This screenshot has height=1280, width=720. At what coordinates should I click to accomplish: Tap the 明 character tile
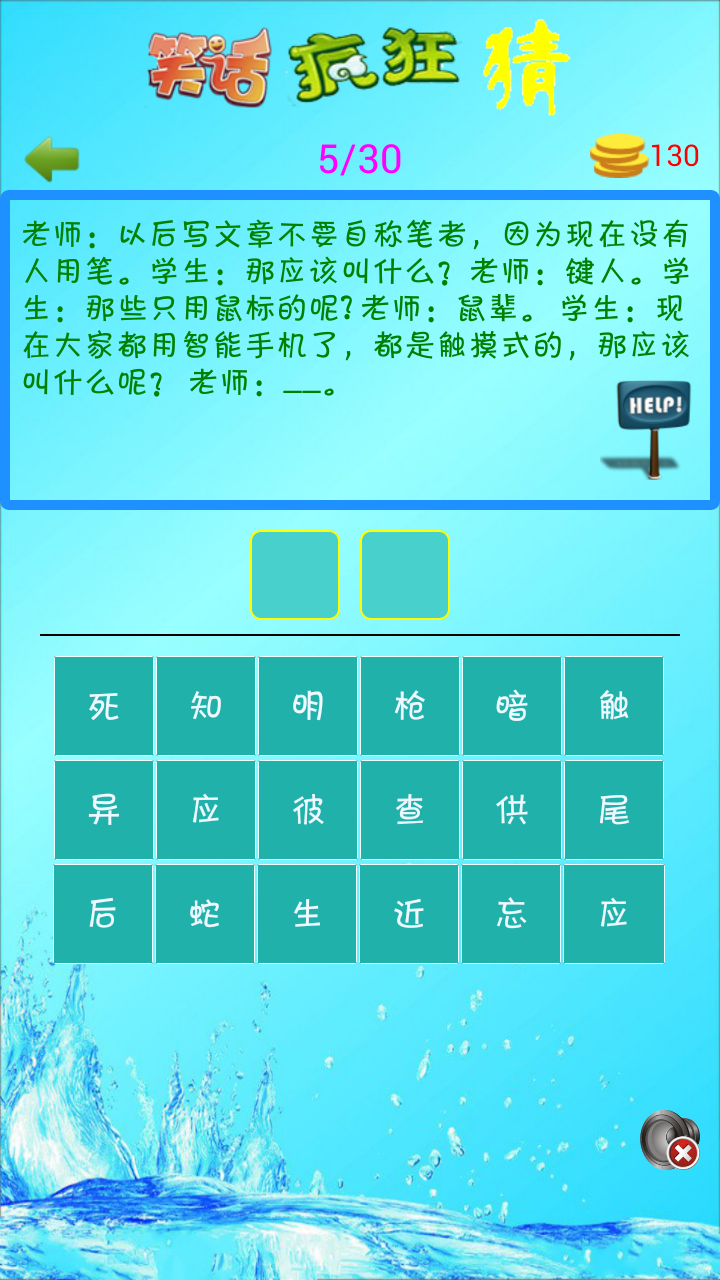pyautogui.click(x=308, y=706)
